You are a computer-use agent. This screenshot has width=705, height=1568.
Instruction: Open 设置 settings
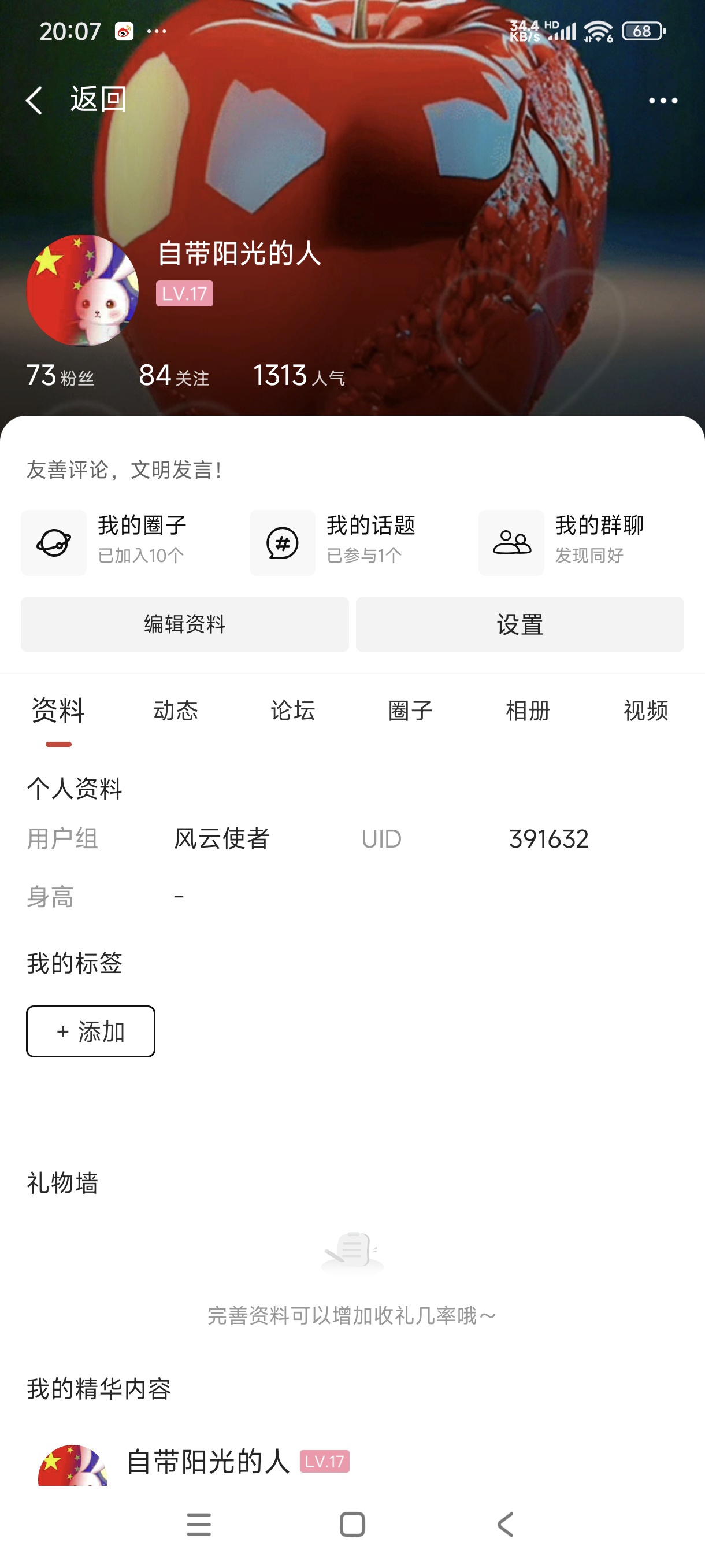coord(520,624)
